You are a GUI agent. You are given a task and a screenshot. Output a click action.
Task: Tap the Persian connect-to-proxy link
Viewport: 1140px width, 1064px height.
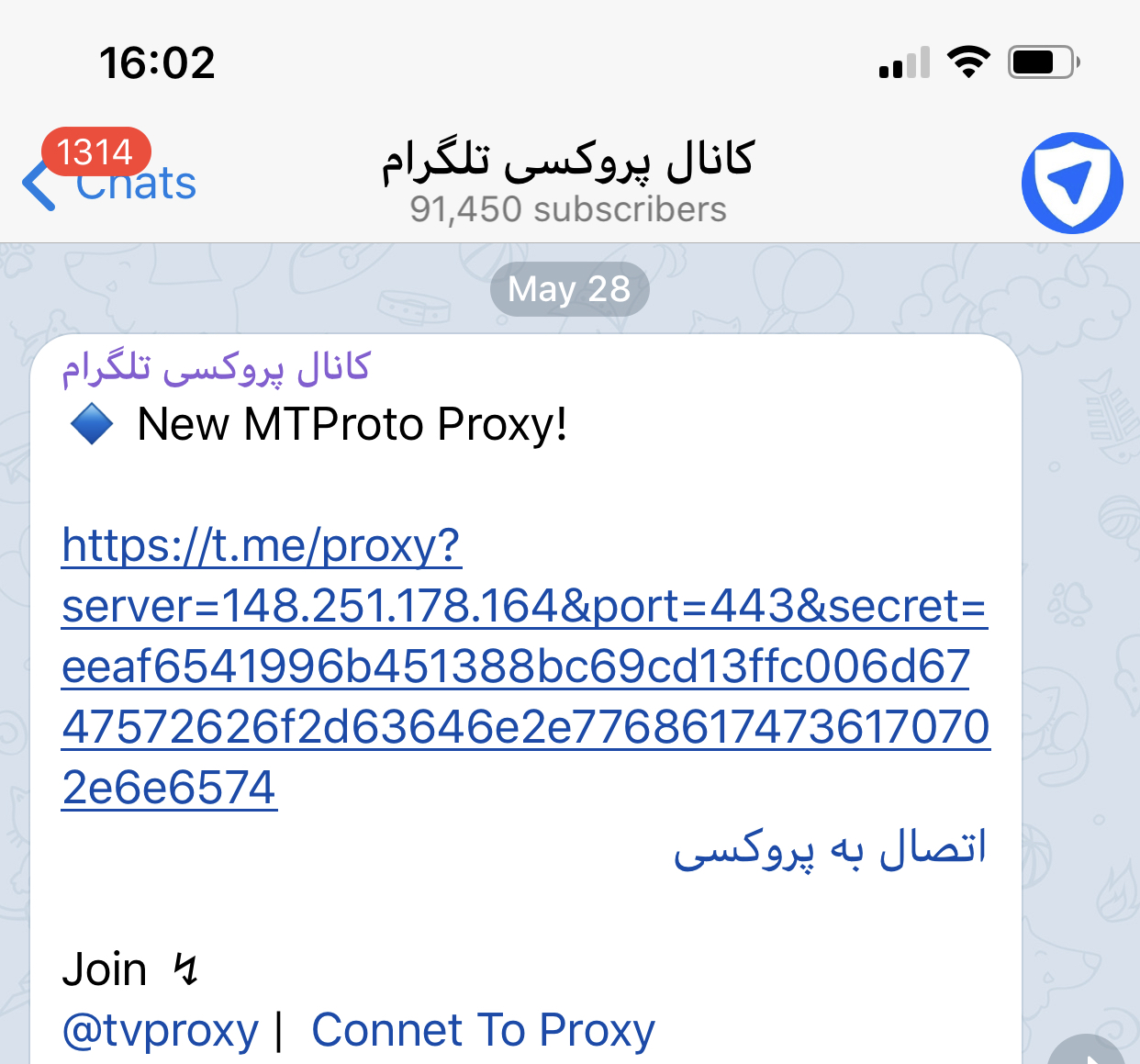pos(830,848)
